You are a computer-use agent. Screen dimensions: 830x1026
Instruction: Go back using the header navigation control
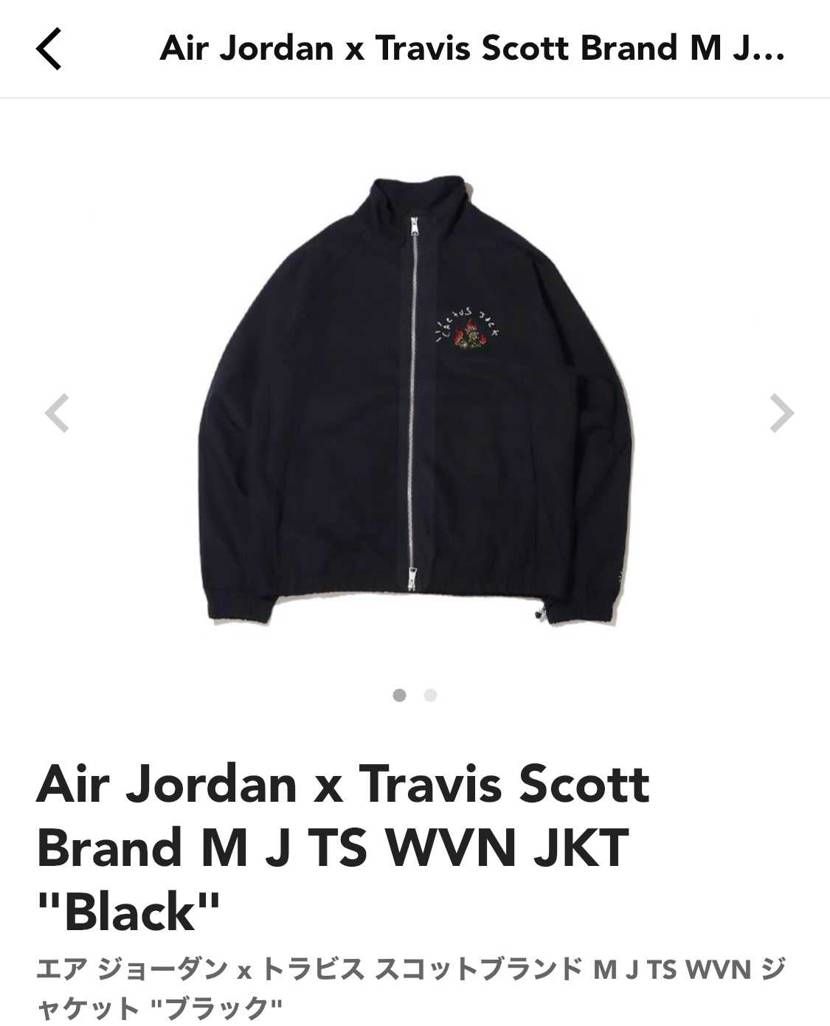click(x=51, y=46)
